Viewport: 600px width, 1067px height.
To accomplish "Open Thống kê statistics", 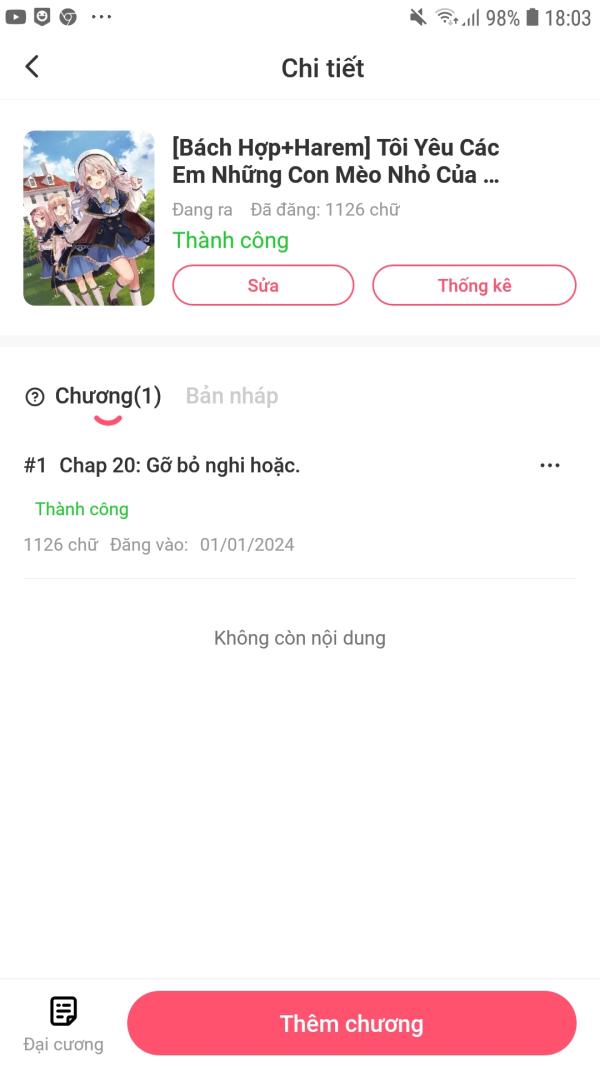I will tap(474, 285).
